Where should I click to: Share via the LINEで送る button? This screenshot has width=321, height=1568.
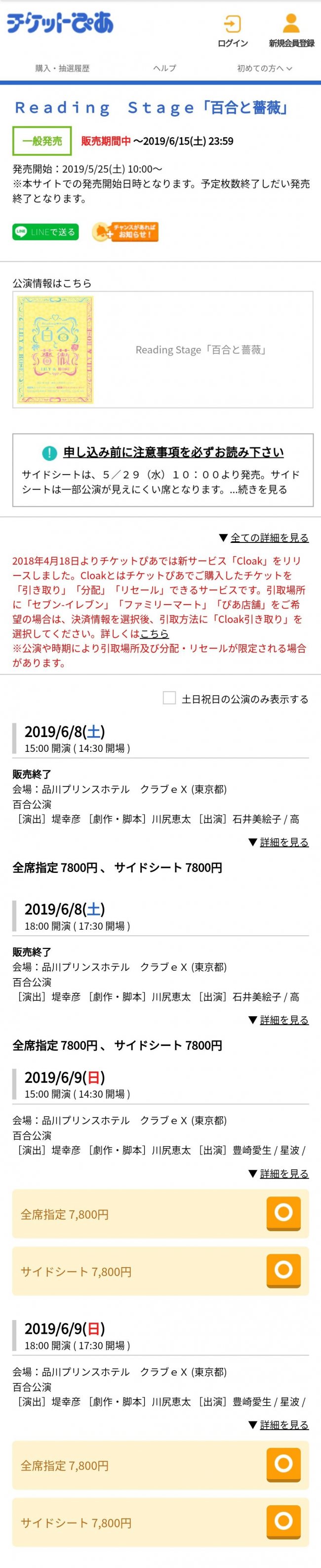click(45, 232)
